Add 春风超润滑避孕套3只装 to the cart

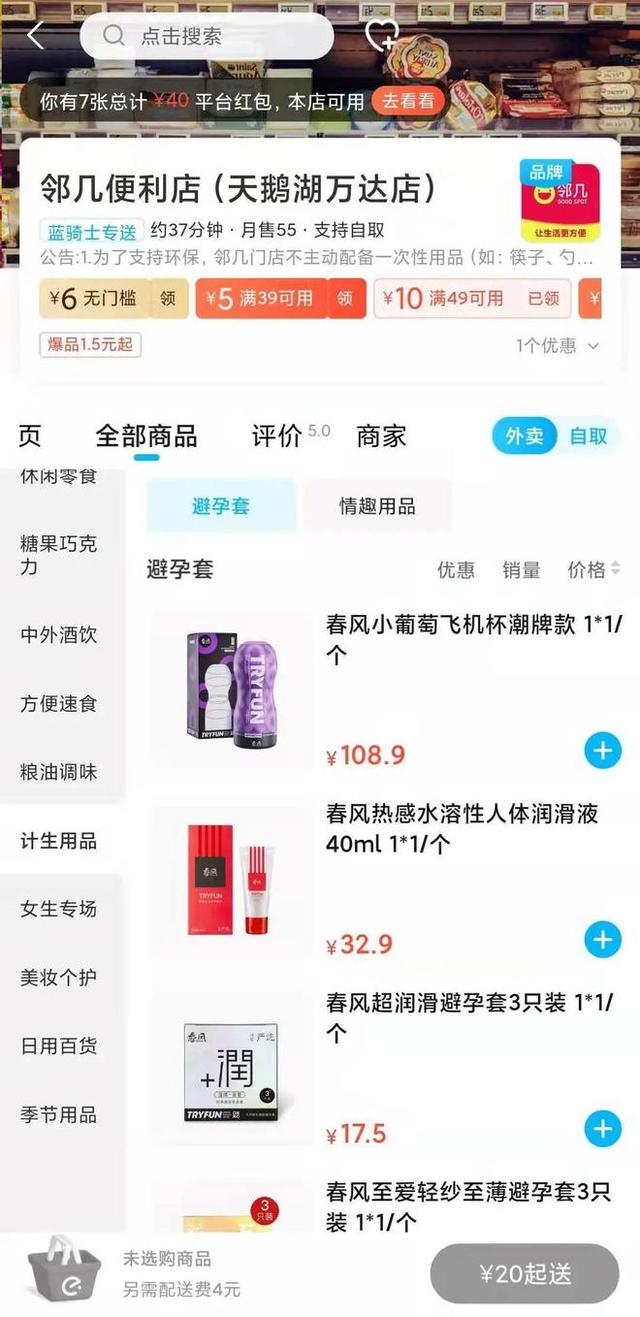click(x=602, y=1129)
